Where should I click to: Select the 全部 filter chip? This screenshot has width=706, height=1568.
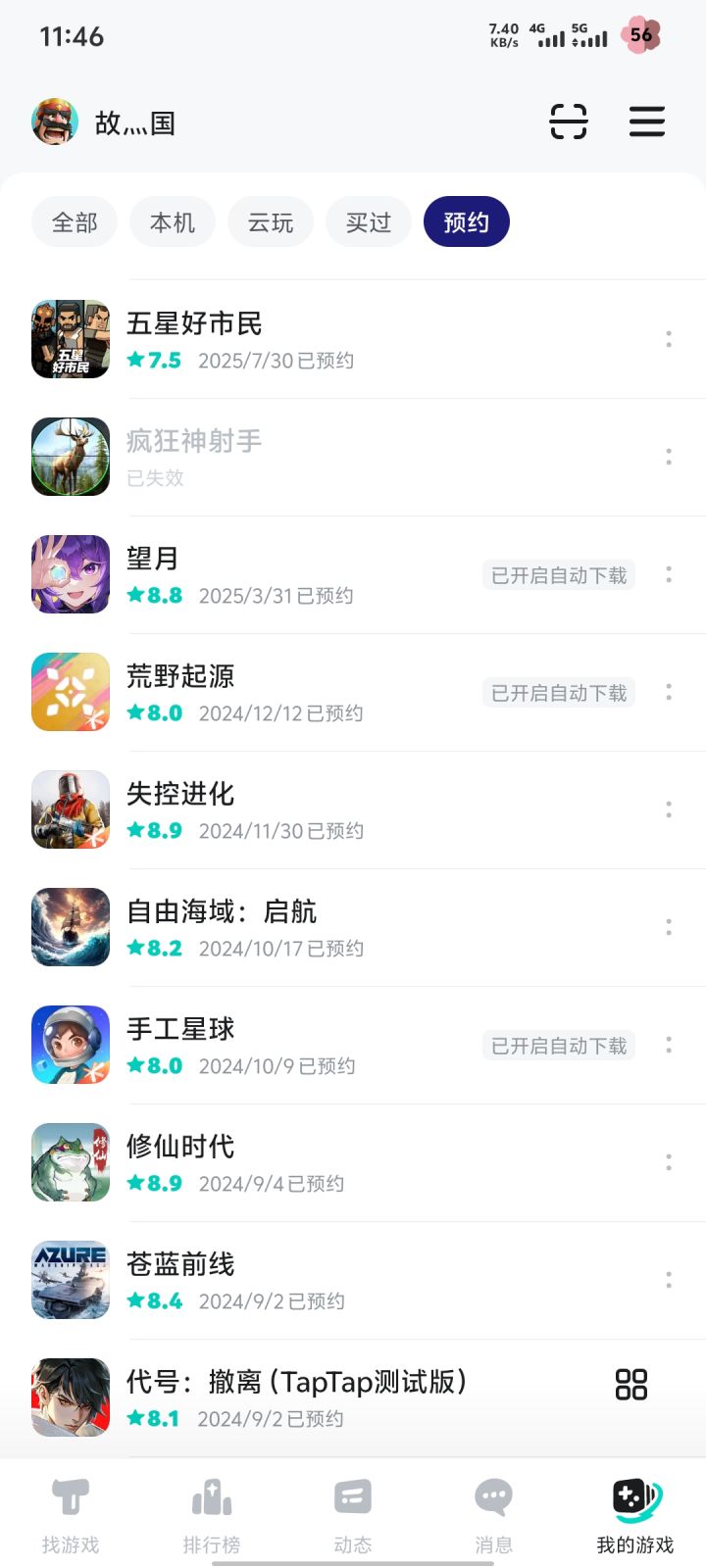tap(75, 222)
